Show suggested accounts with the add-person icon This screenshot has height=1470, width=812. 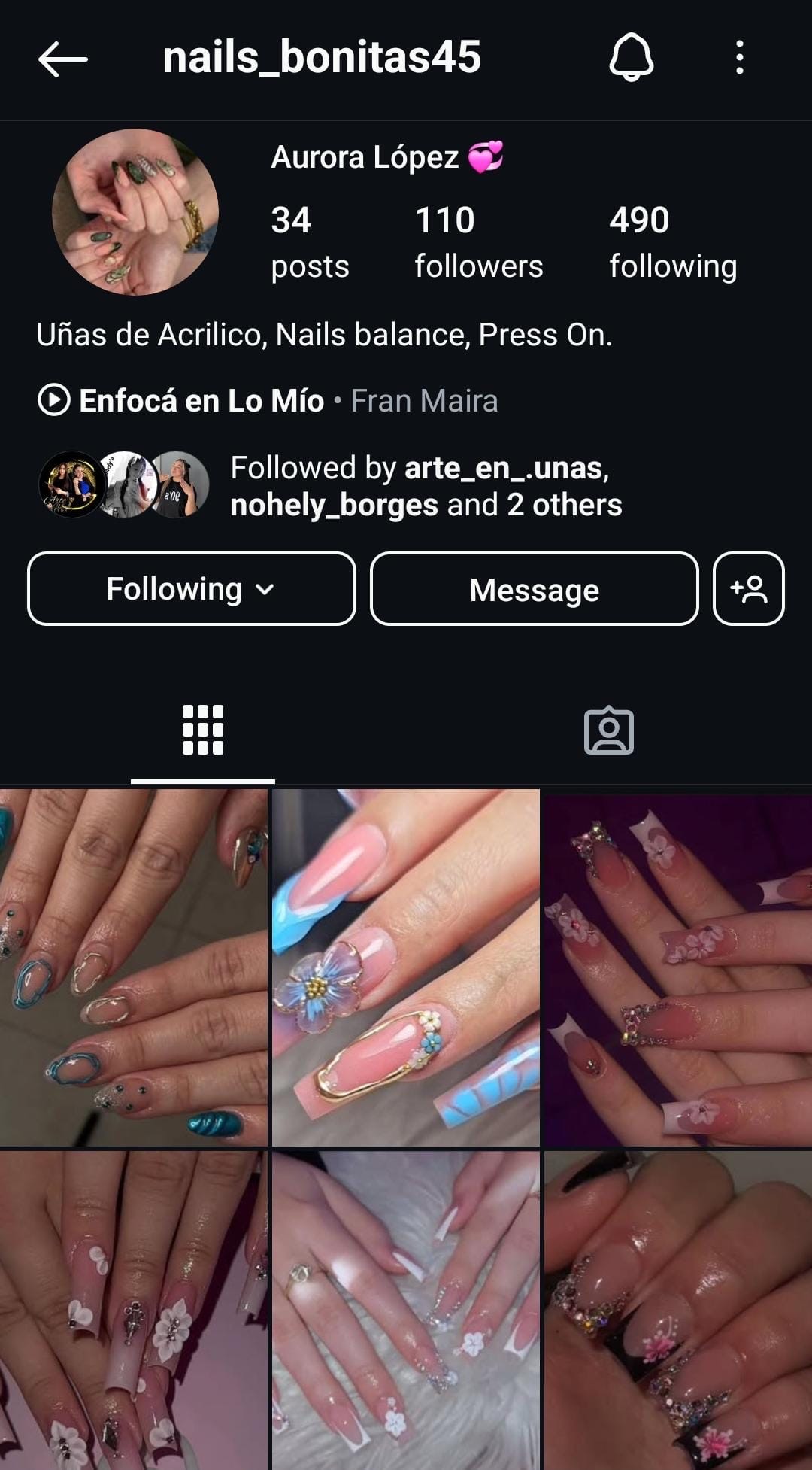pyautogui.click(x=748, y=589)
